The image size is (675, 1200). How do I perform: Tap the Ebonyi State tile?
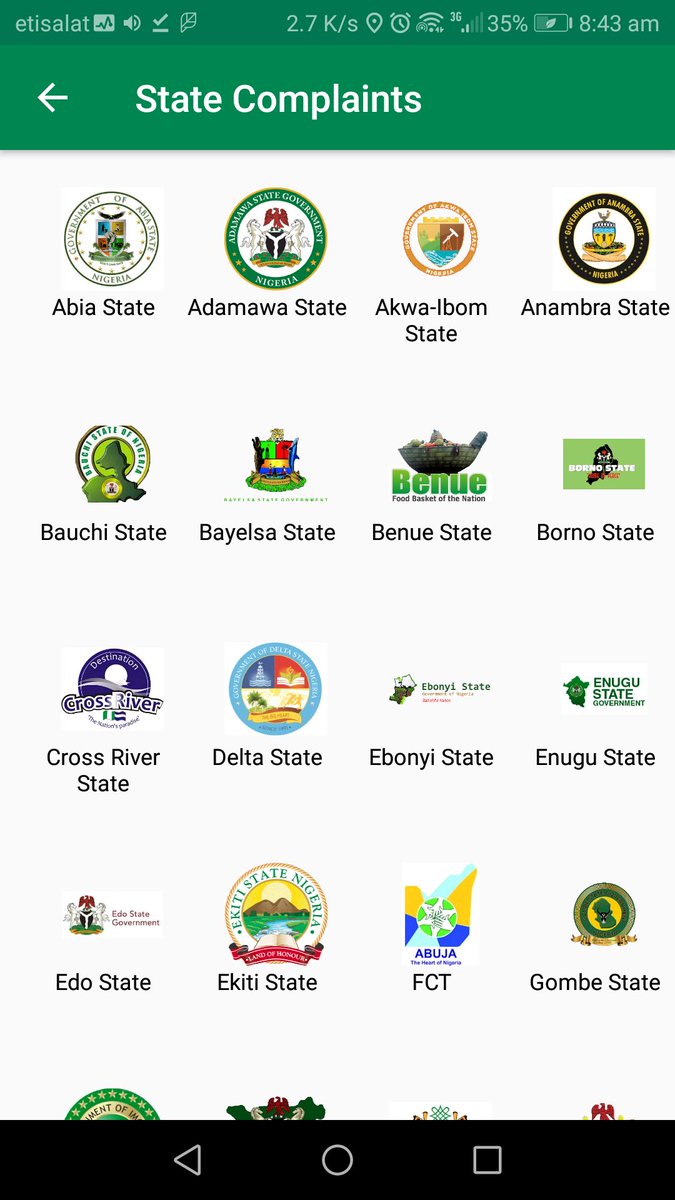(432, 690)
